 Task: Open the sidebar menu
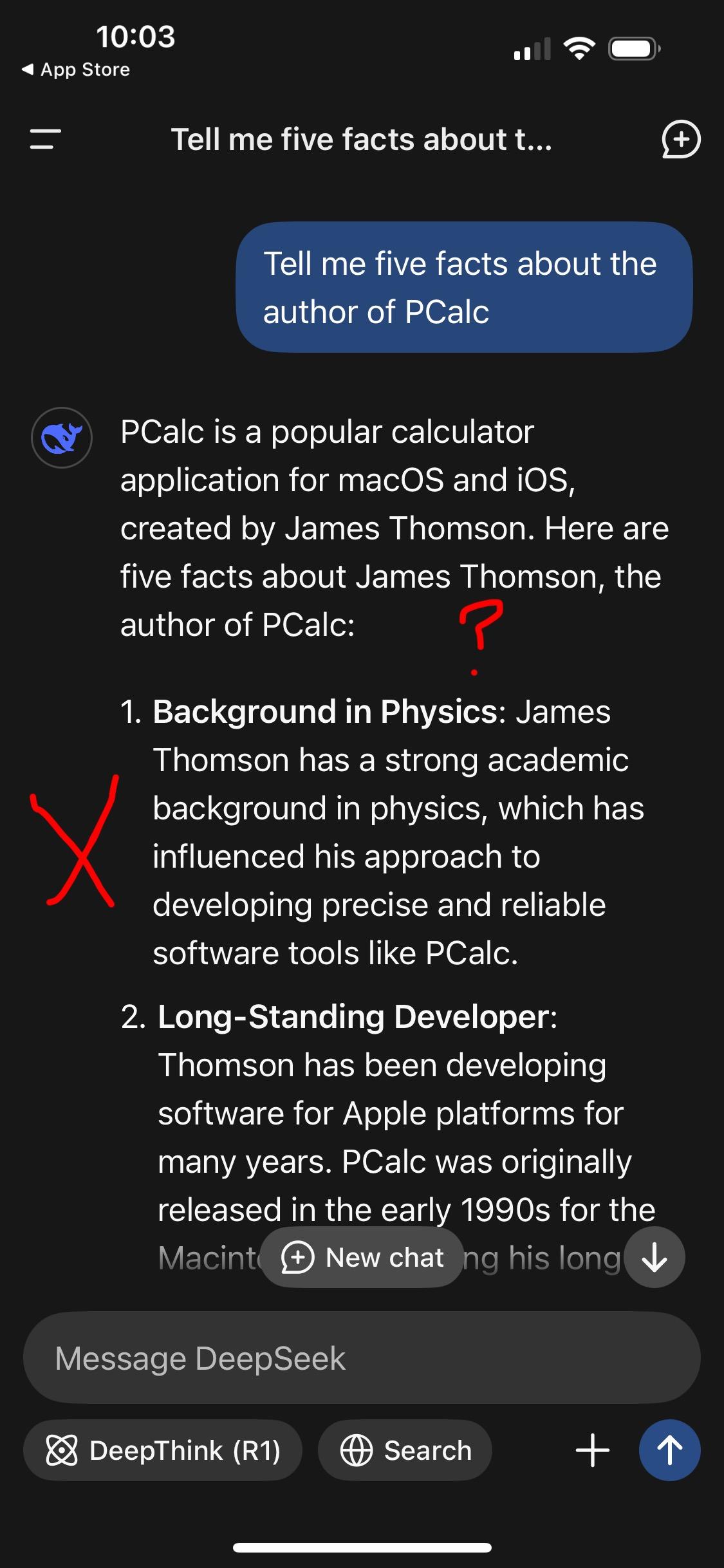(45, 139)
